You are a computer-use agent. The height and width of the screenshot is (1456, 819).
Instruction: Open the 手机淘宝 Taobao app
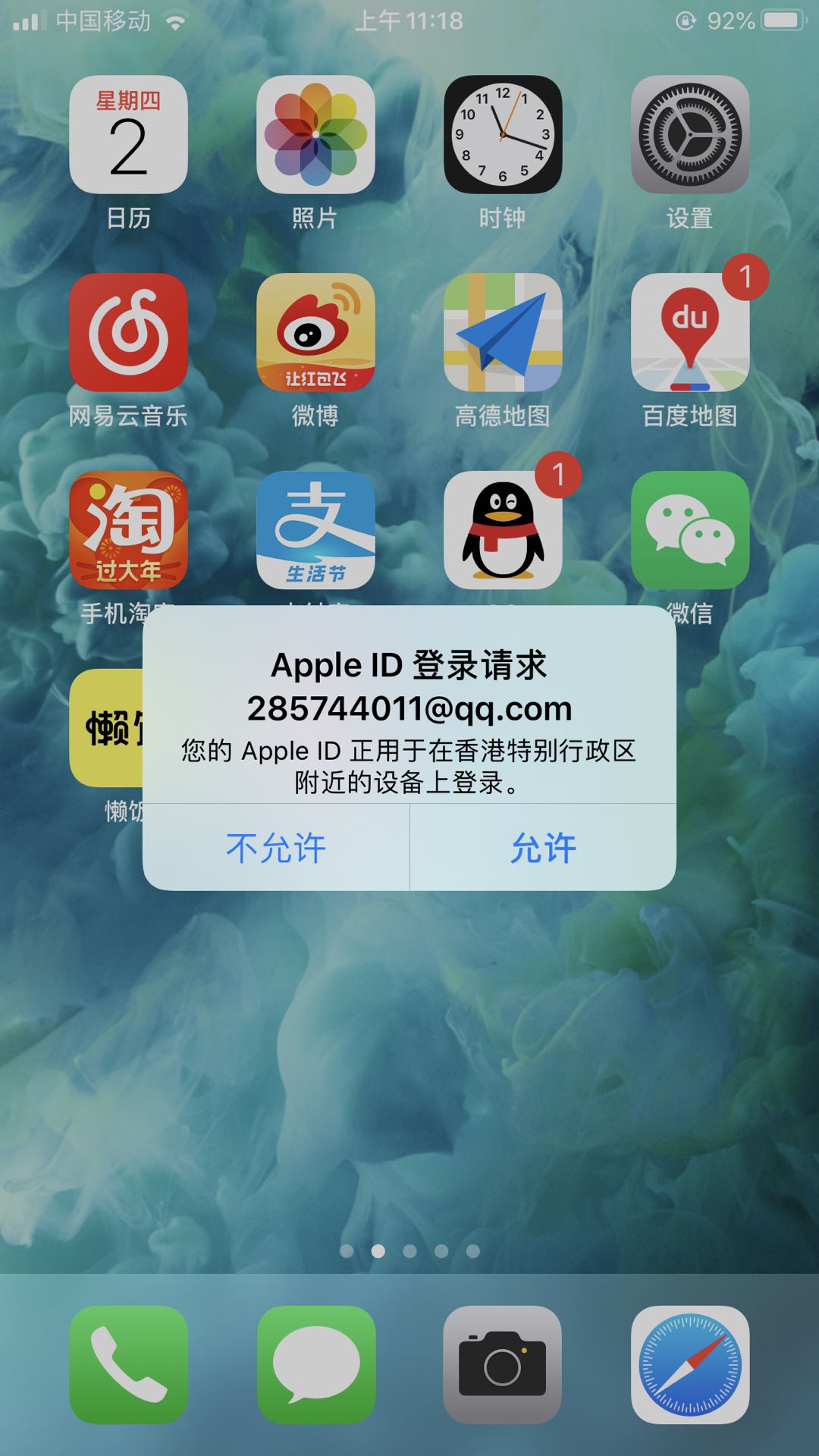[x=128, y=530]
